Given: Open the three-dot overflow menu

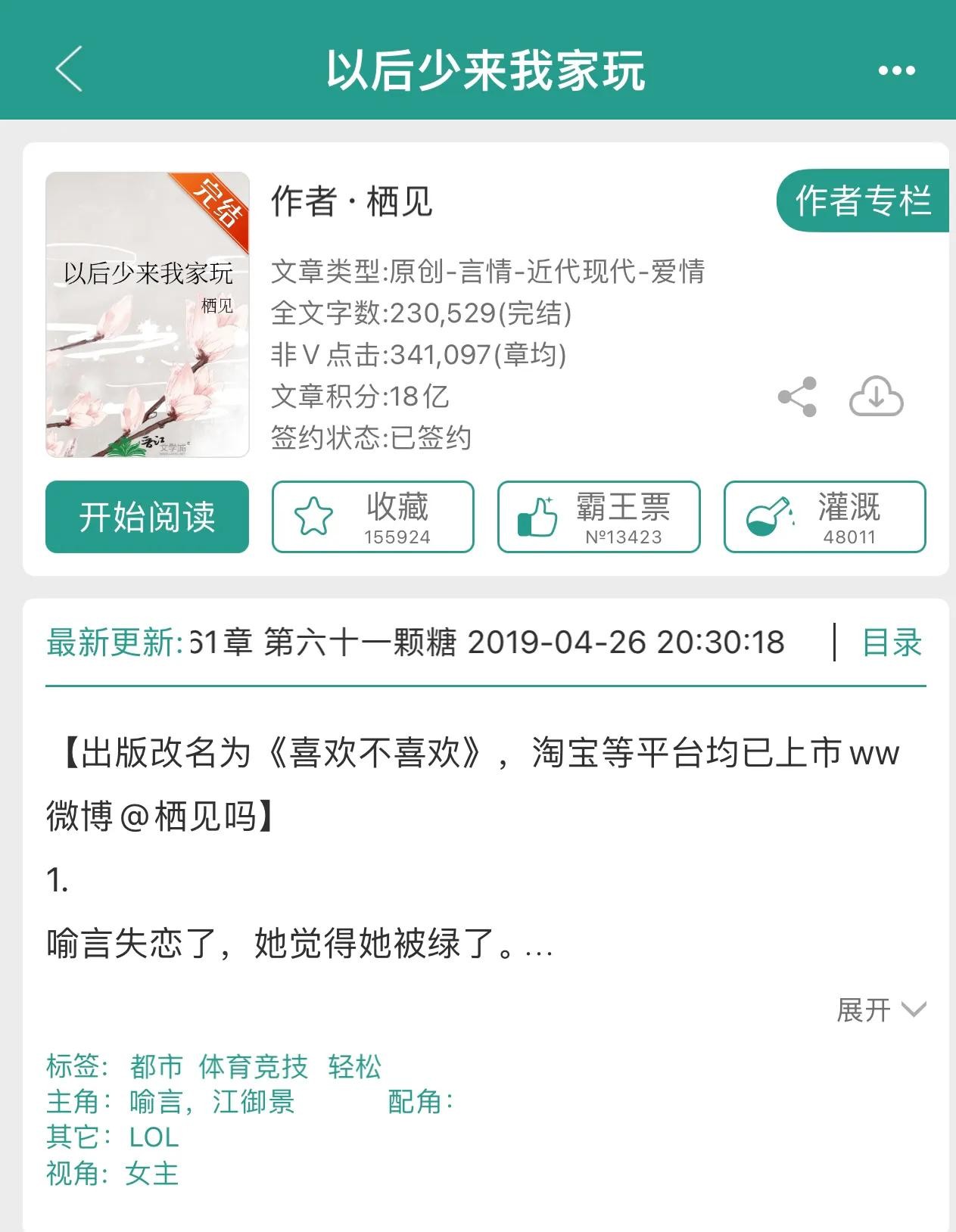Looking at the screenshot, I should coord(896,70).
